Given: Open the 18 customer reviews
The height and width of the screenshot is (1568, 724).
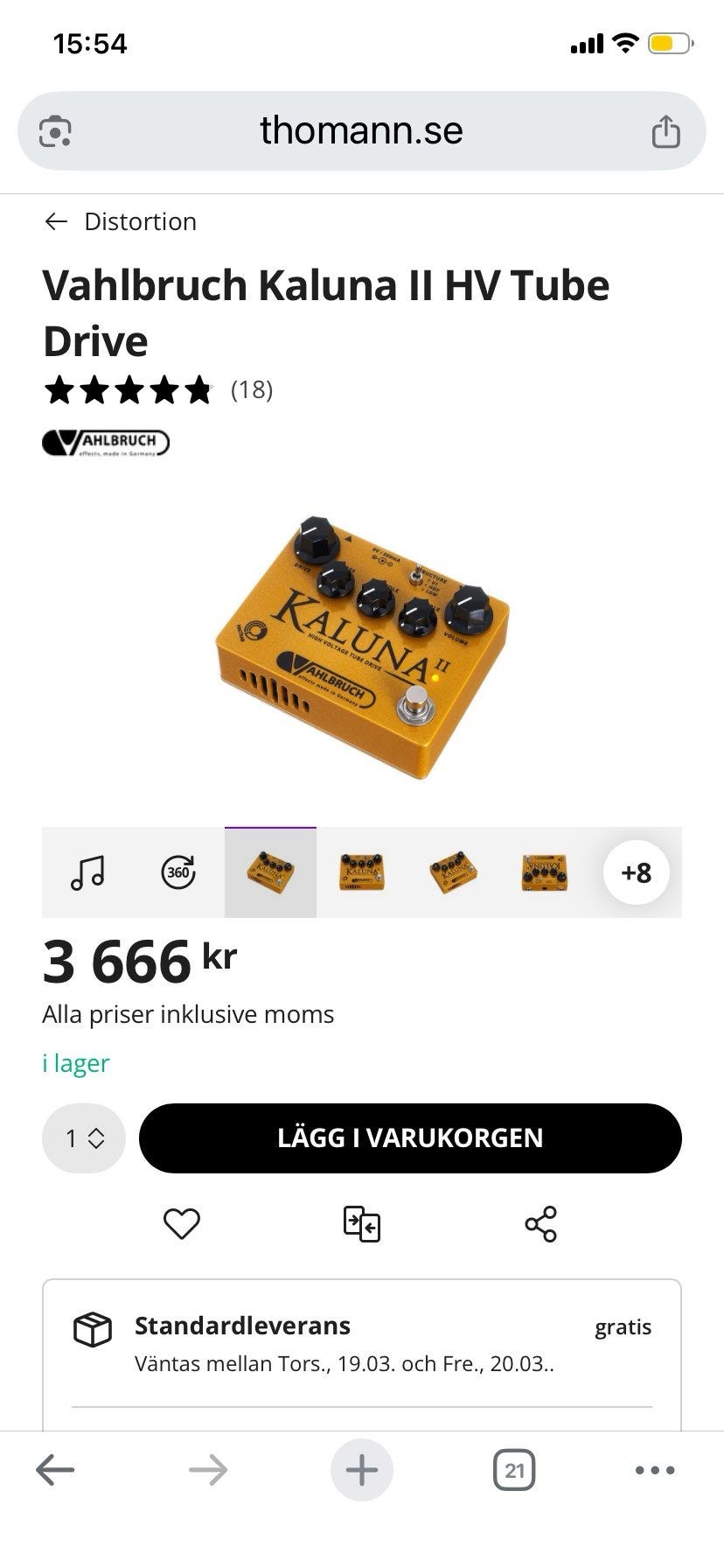Looking at the screenshot, I should tap(251, 389).
